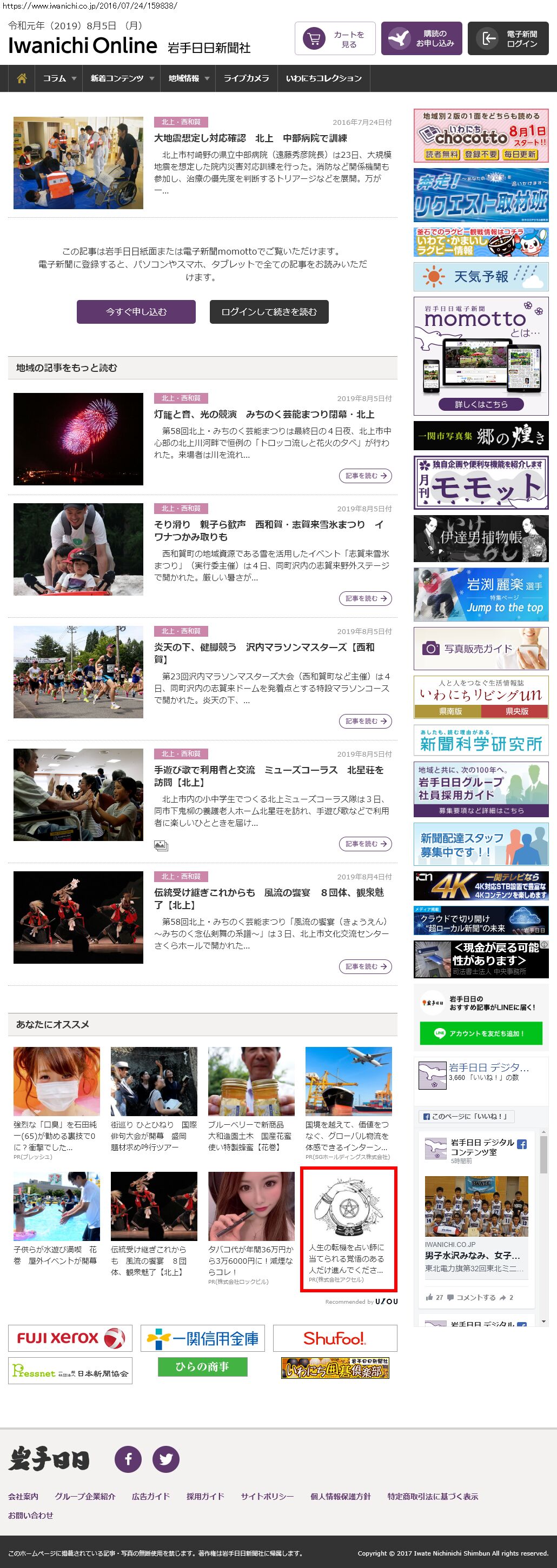The height and width of the screenshot is (1568, 557).
Task: Tap 今すぐ申し込む button
Action: pos(136,312)
